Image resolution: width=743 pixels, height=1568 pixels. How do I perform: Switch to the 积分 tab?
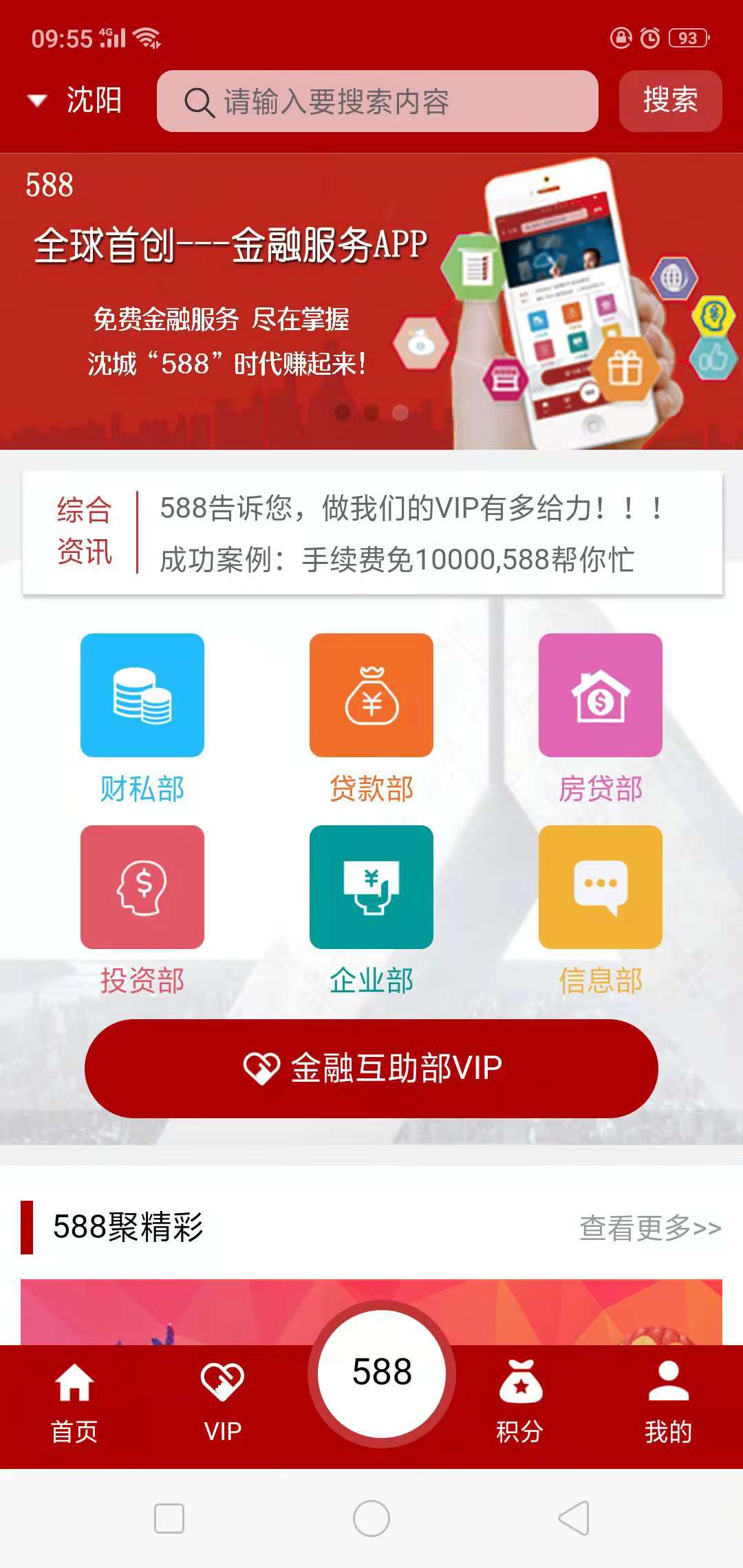(520, 1403)
